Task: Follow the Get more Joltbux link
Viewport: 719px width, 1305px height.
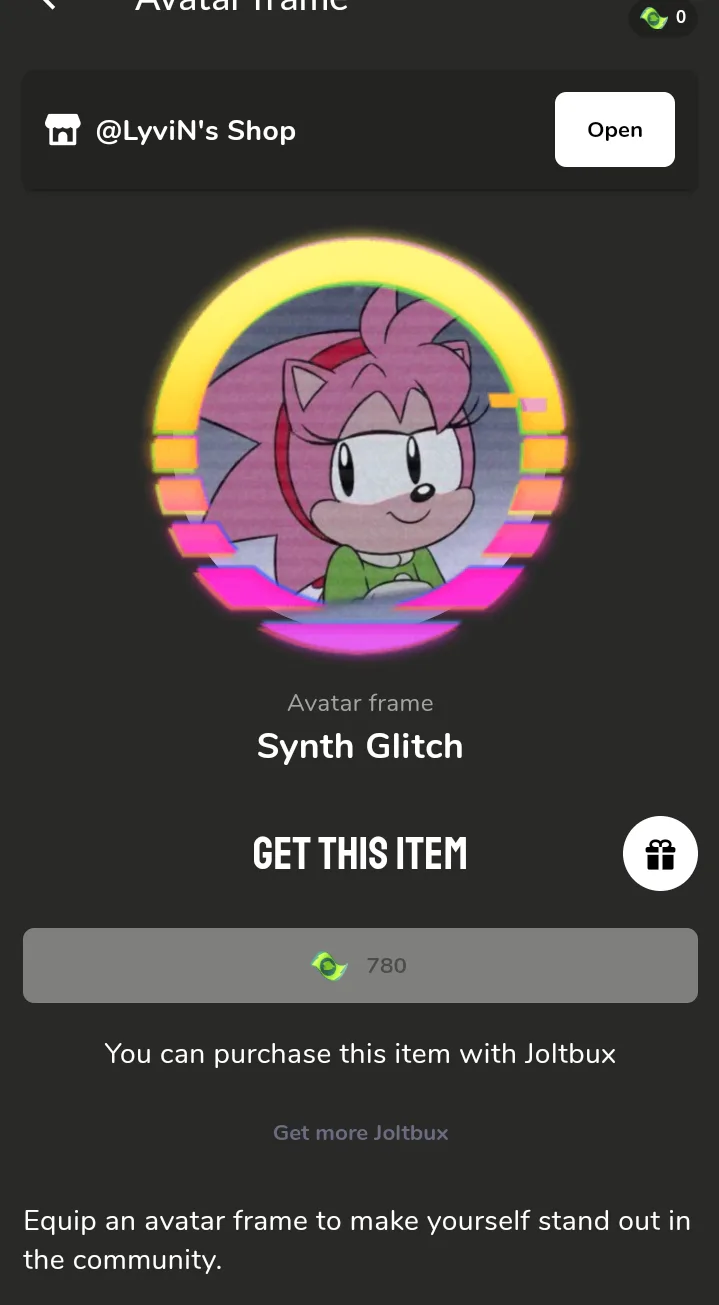Action: tap(360, 1133)
